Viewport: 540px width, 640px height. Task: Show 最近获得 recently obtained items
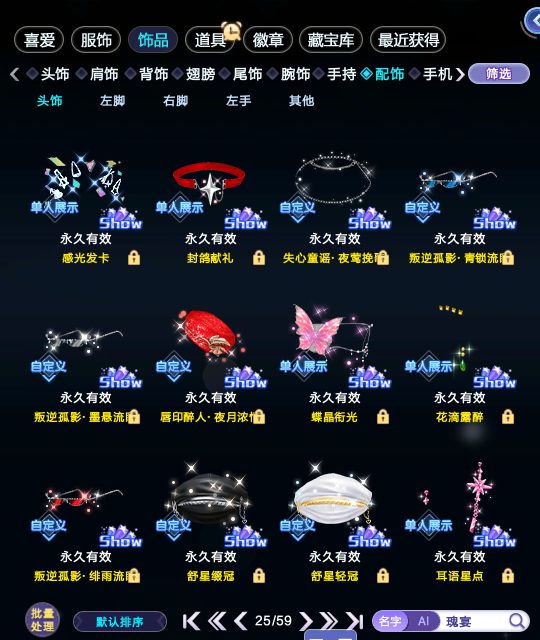[408, 40]
